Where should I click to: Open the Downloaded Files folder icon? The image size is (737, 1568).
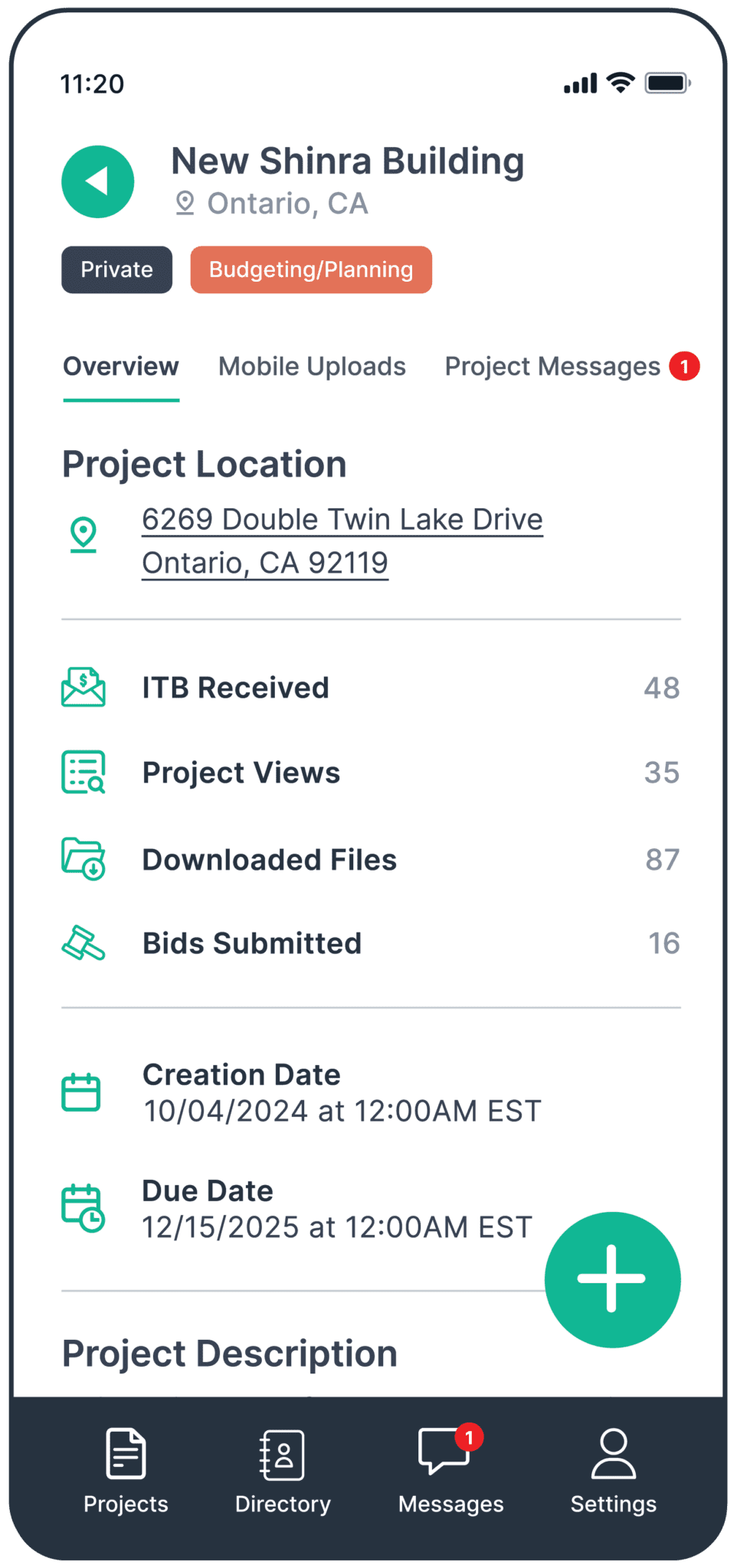click(x=84, y=859)
